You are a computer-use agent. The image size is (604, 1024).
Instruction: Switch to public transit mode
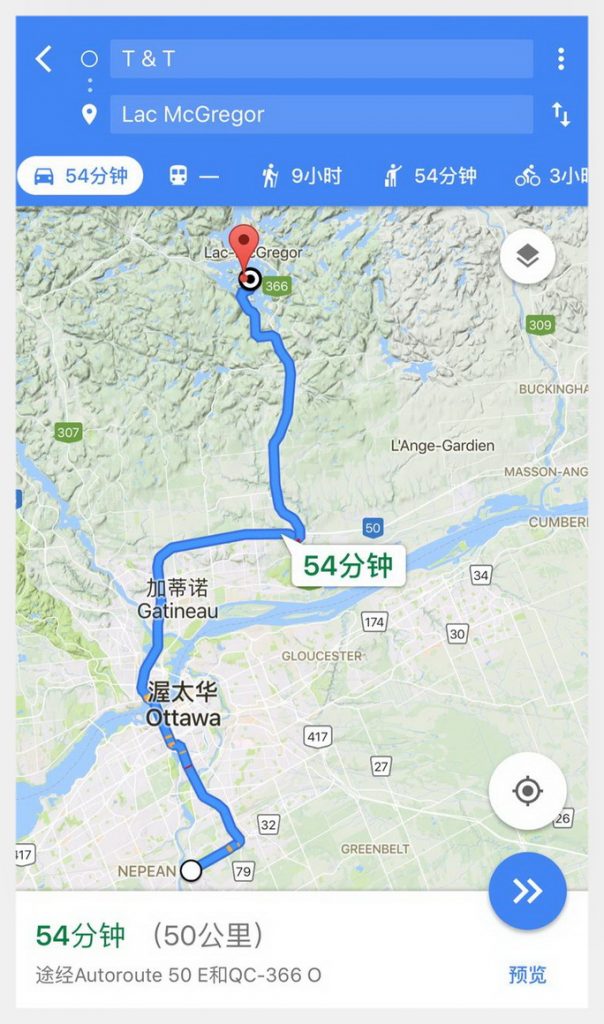[x=192, y=177]
